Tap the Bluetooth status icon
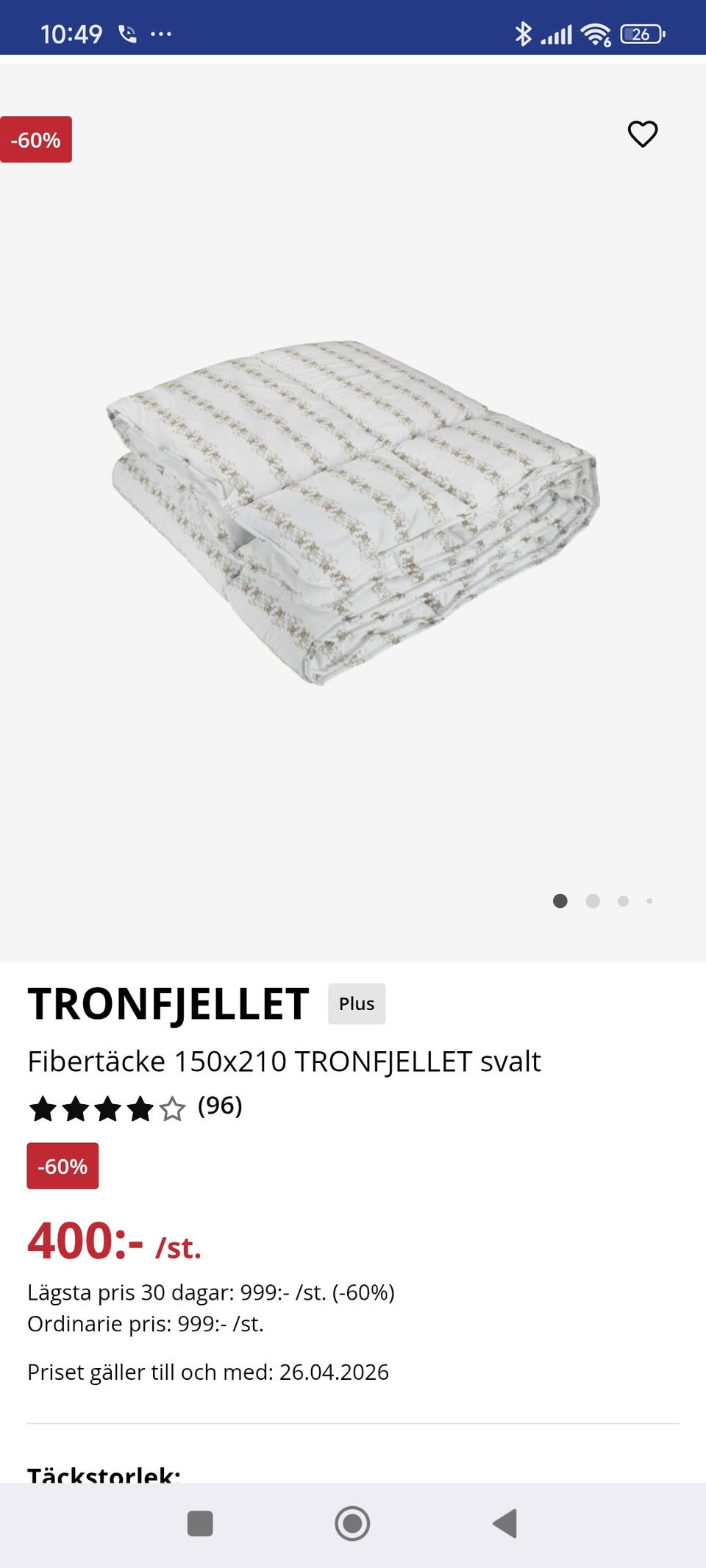The width and height of the screenshot is (706, 1568). [524, 32]
